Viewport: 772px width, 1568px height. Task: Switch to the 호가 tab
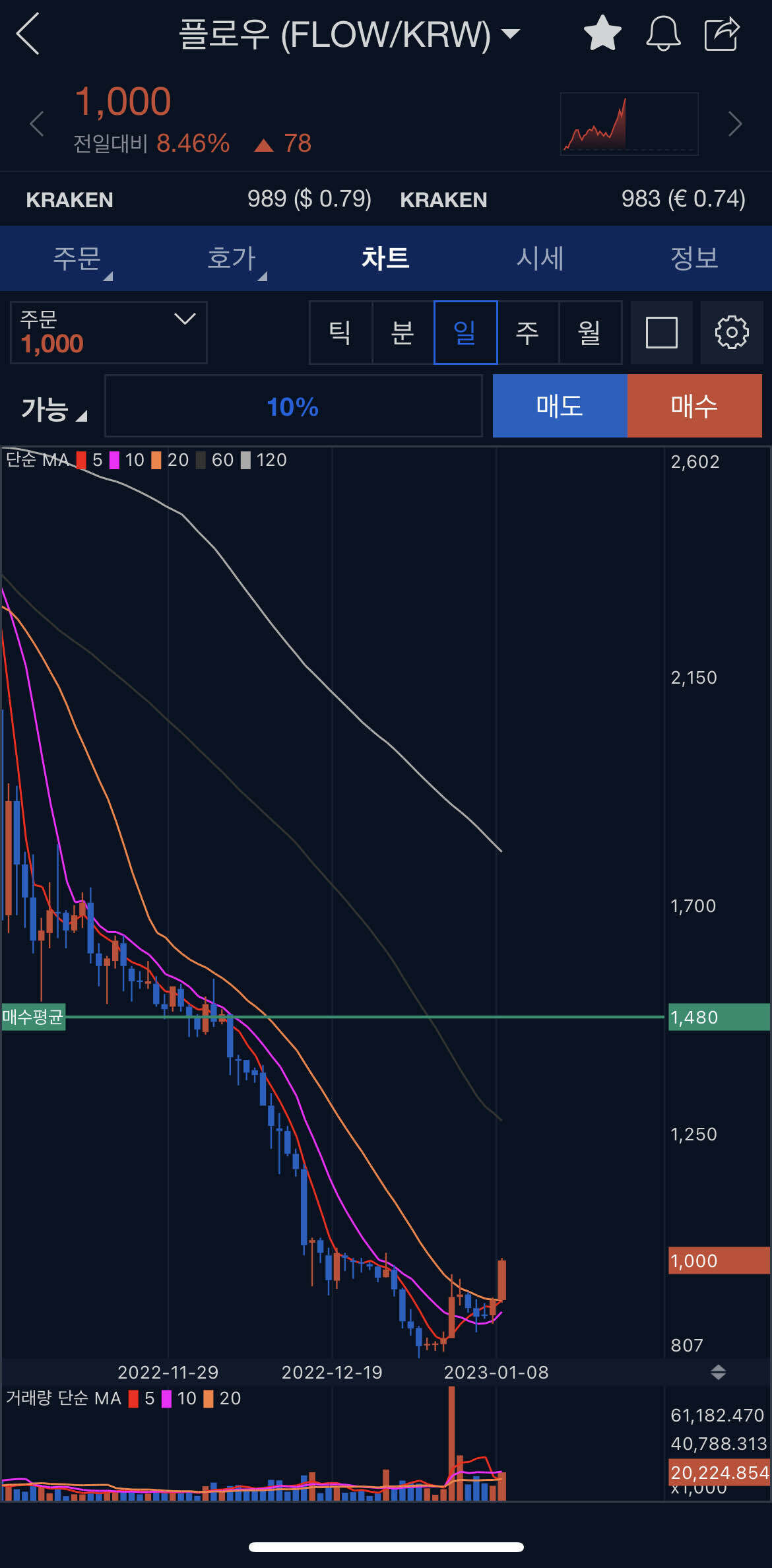[232, 258]
